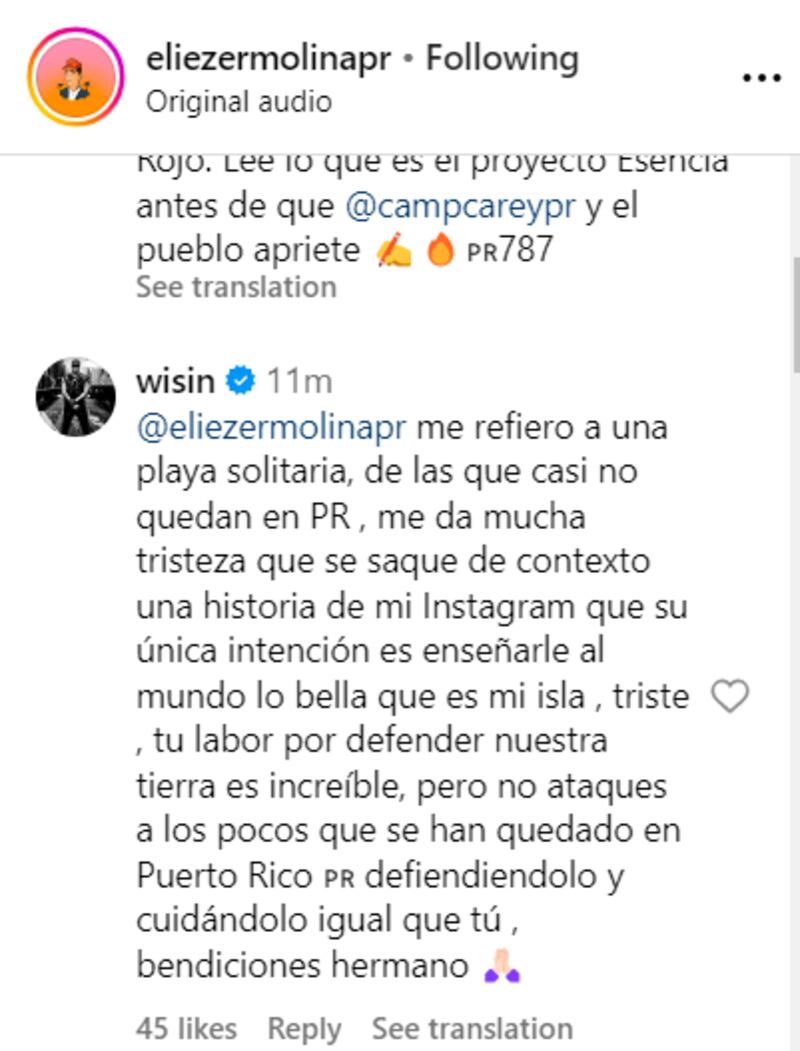800x1051 pixels.
Task: Open the @campcareypr mention
Action: 460,207
